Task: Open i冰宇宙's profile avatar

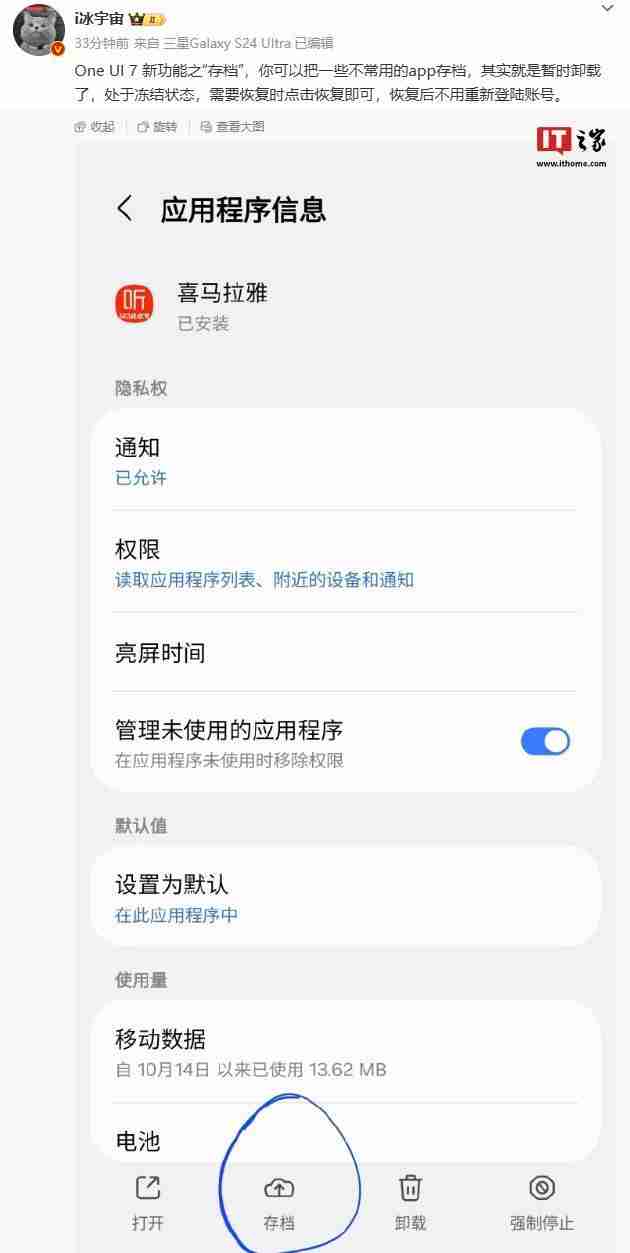Action: (x=38, y=29)
